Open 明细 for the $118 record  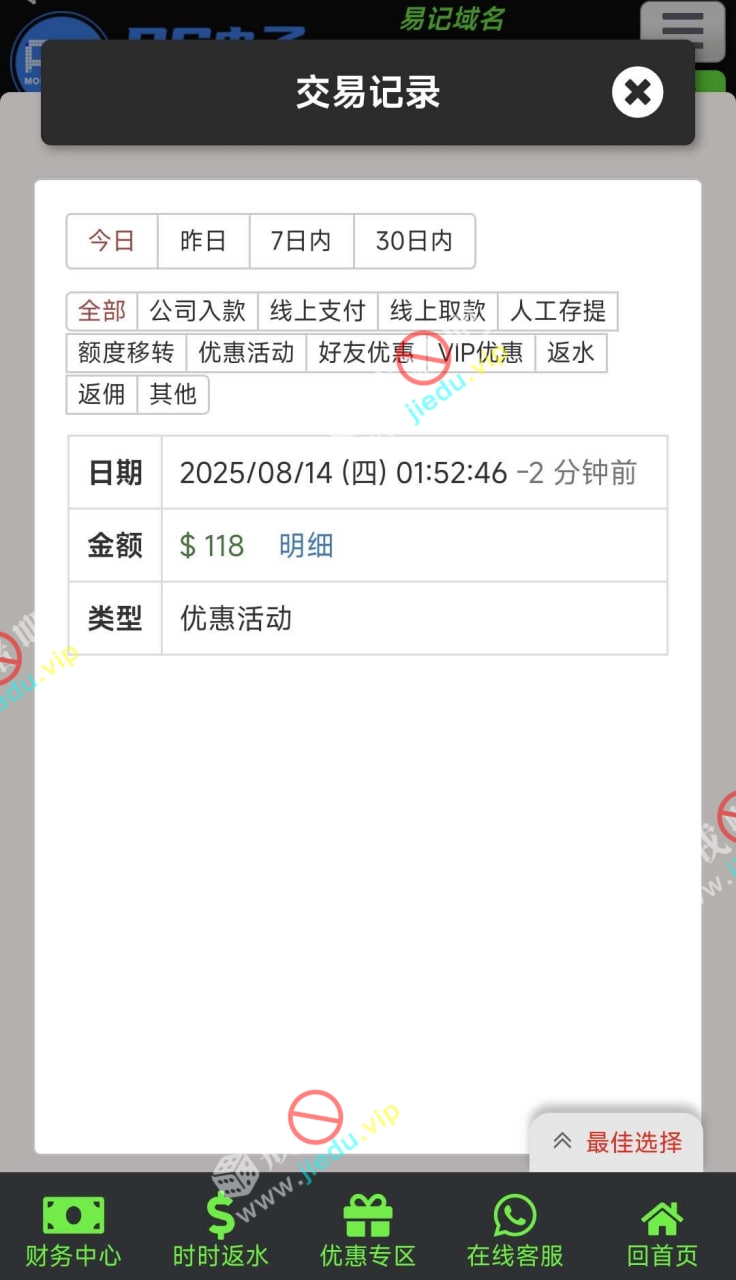[306, 546]
